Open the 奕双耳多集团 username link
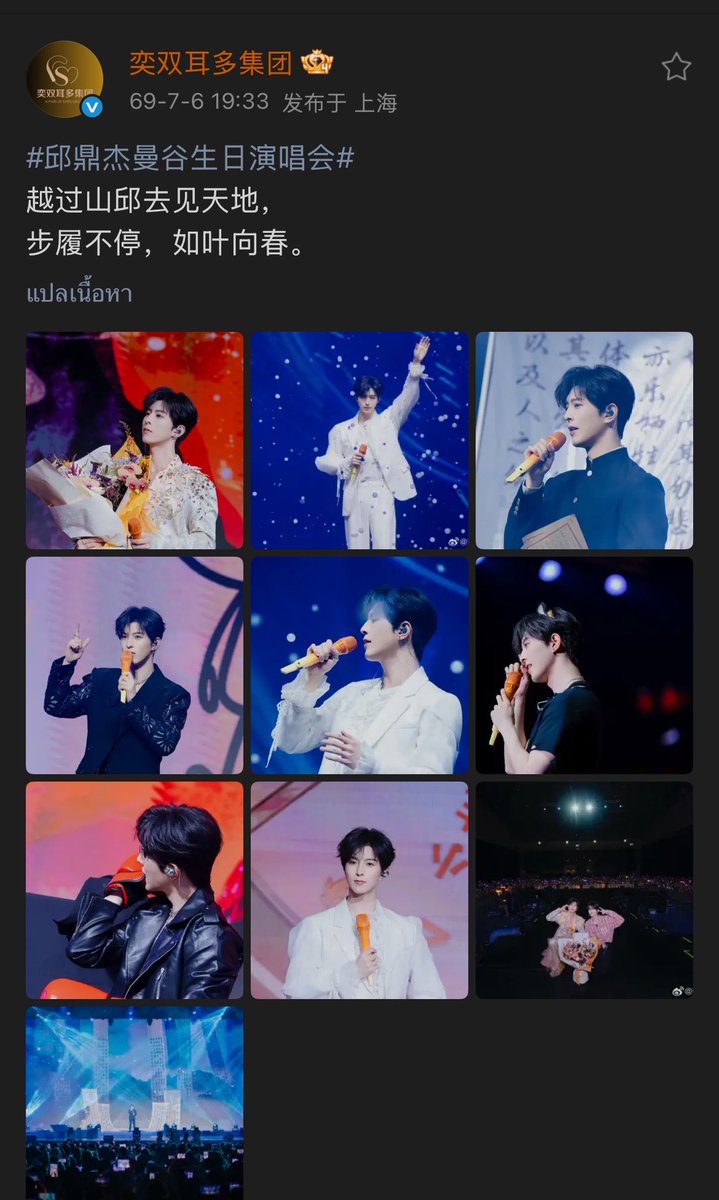 [210, 63]
